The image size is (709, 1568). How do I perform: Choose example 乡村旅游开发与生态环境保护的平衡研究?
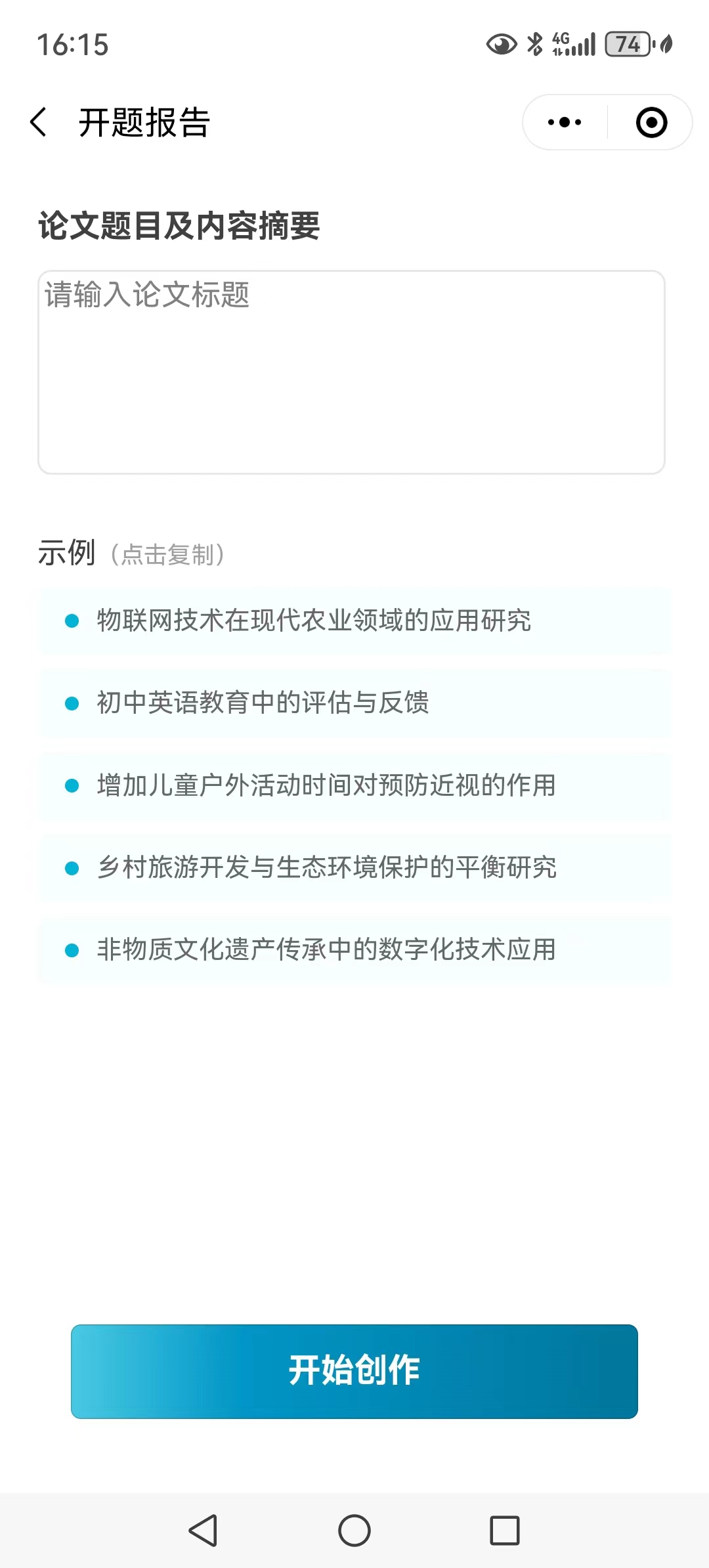pyautogui.click(x=354, y=867)
